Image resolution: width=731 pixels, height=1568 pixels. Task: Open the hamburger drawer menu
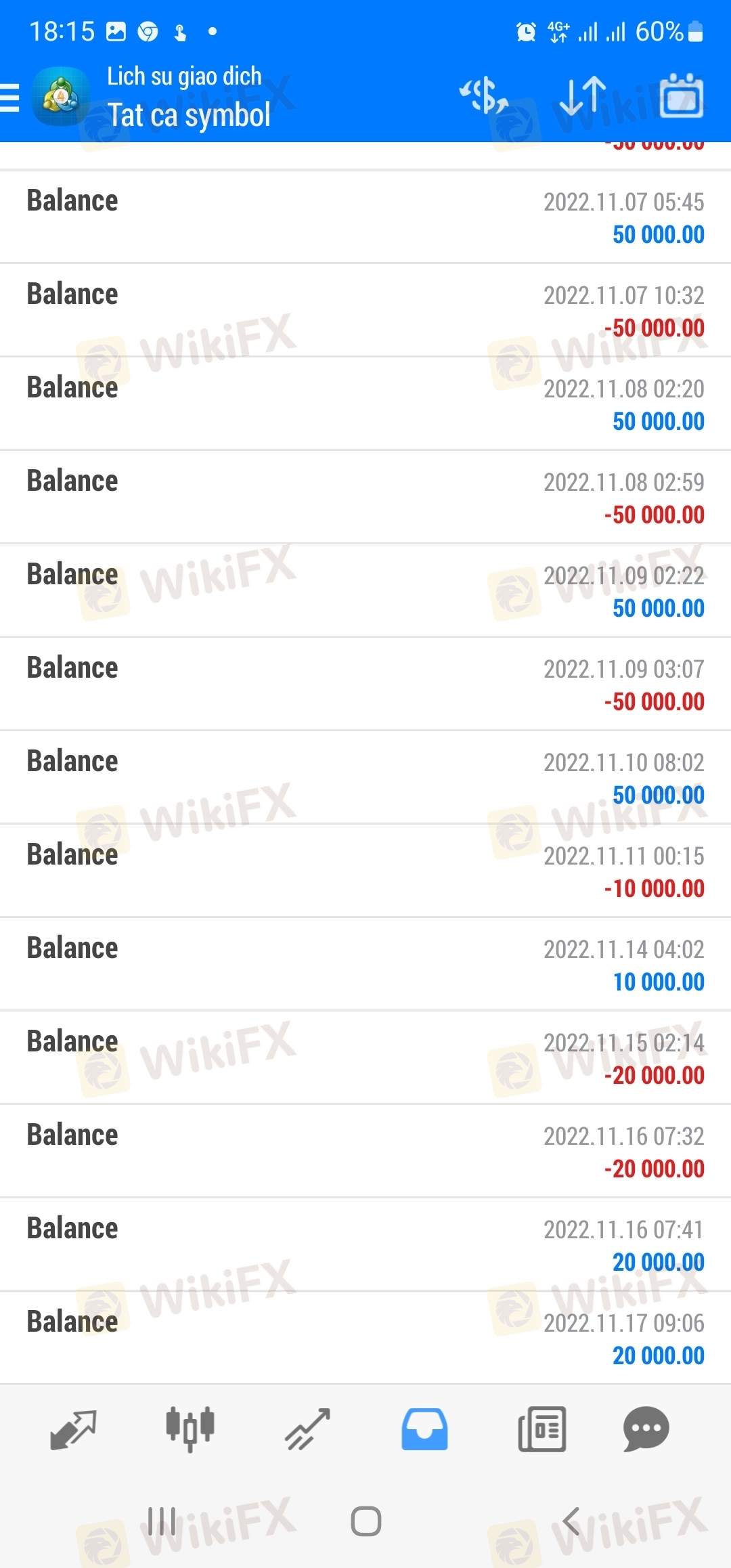(x=9, y=97)
